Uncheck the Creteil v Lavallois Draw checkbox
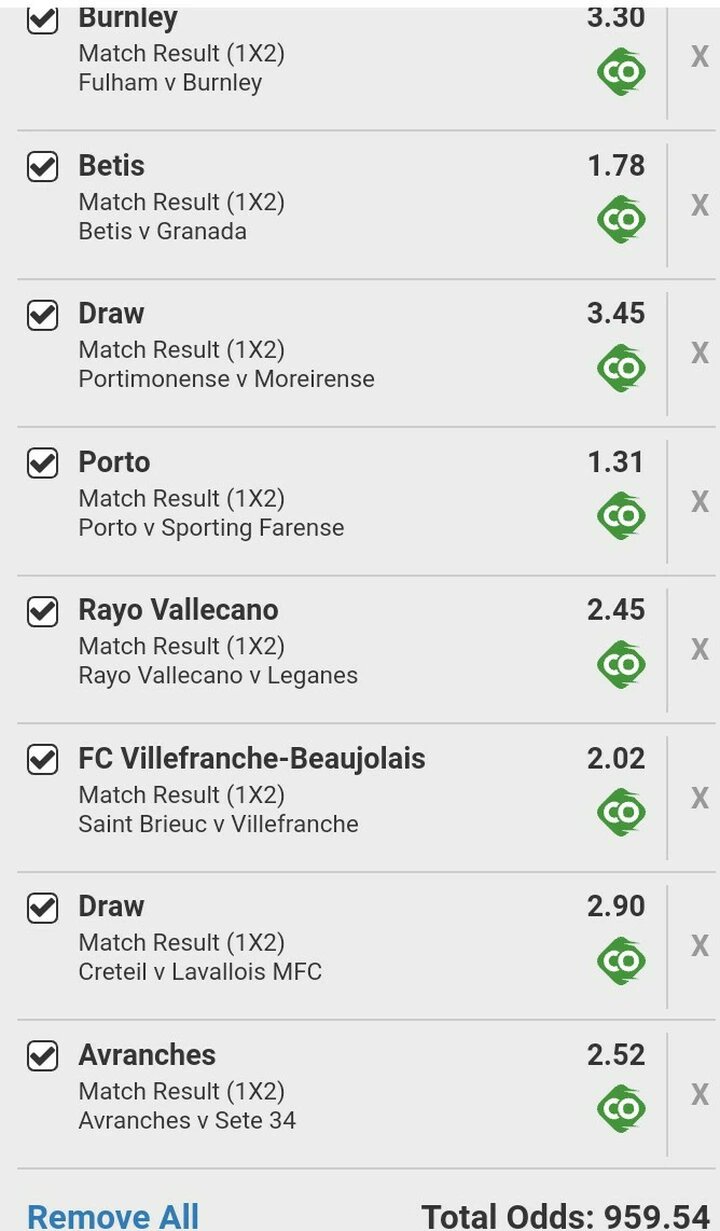This screenshot has width=720, height=1231. pos(42,907)
